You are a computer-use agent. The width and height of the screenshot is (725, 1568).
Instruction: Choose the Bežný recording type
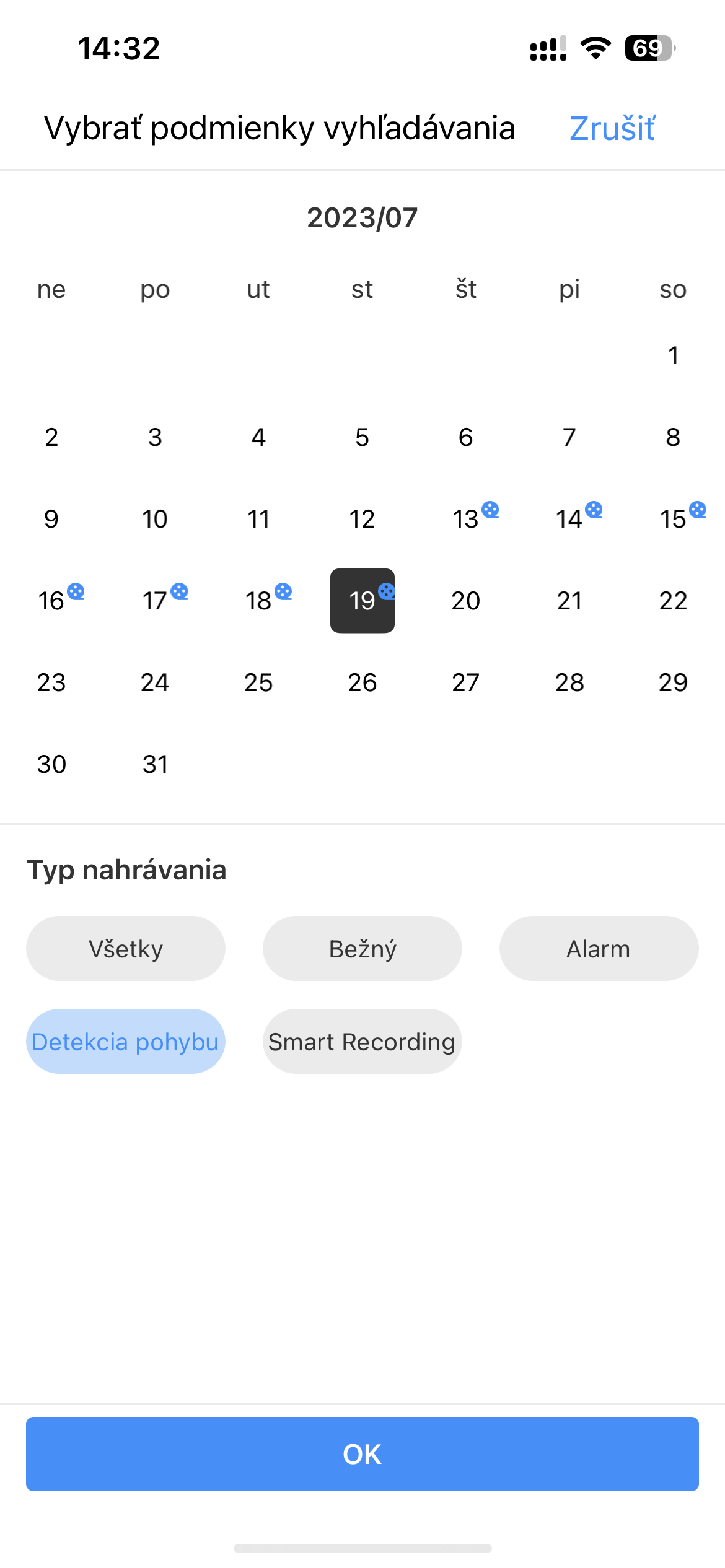[x=362, y=948]
